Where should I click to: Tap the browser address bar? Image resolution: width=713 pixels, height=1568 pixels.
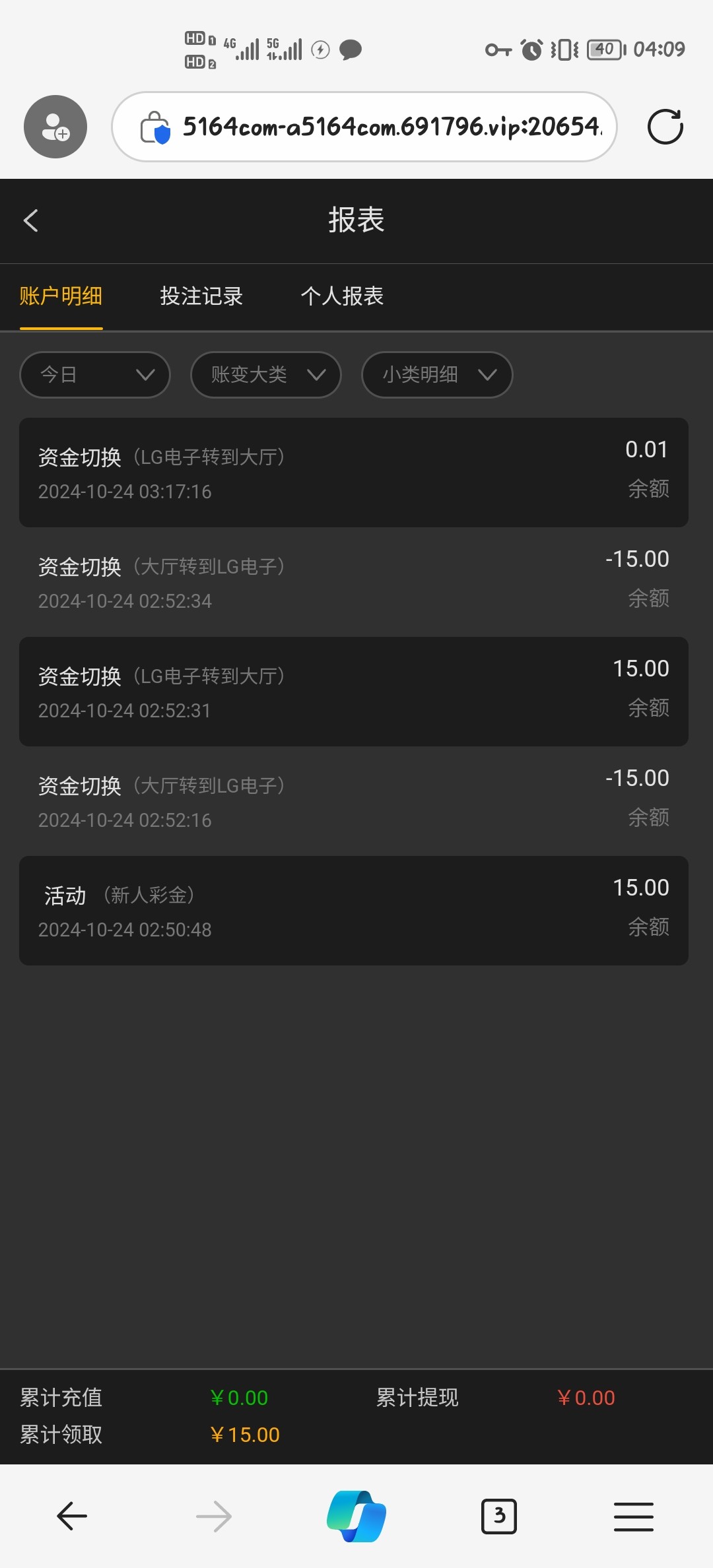[364, 127]
